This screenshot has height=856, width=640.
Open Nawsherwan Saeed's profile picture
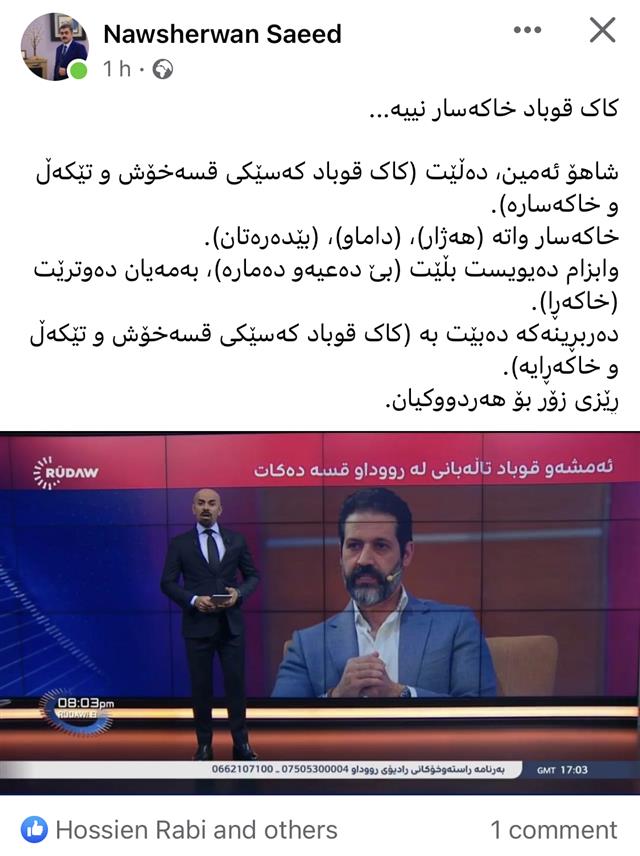[55, 47]
